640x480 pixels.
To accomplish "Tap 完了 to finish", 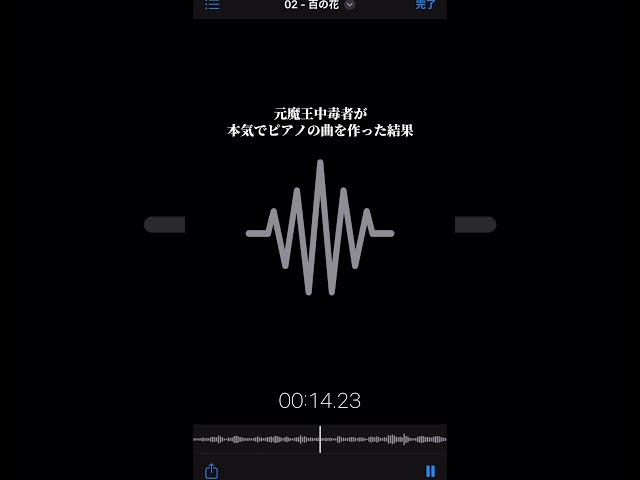I will coord(426,5).
